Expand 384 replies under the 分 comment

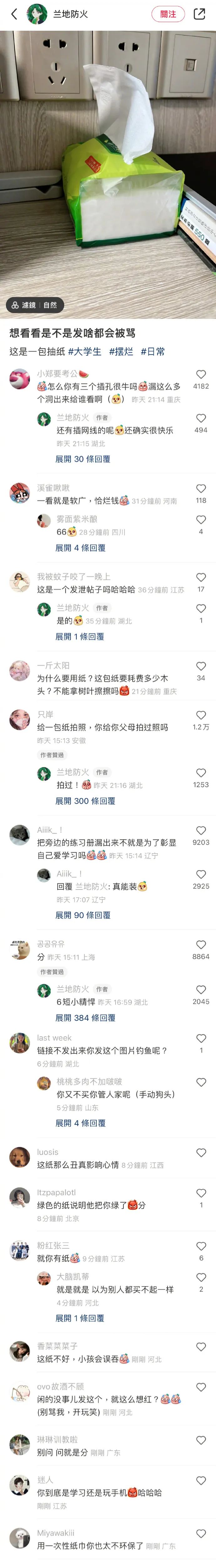(85, 1018)
